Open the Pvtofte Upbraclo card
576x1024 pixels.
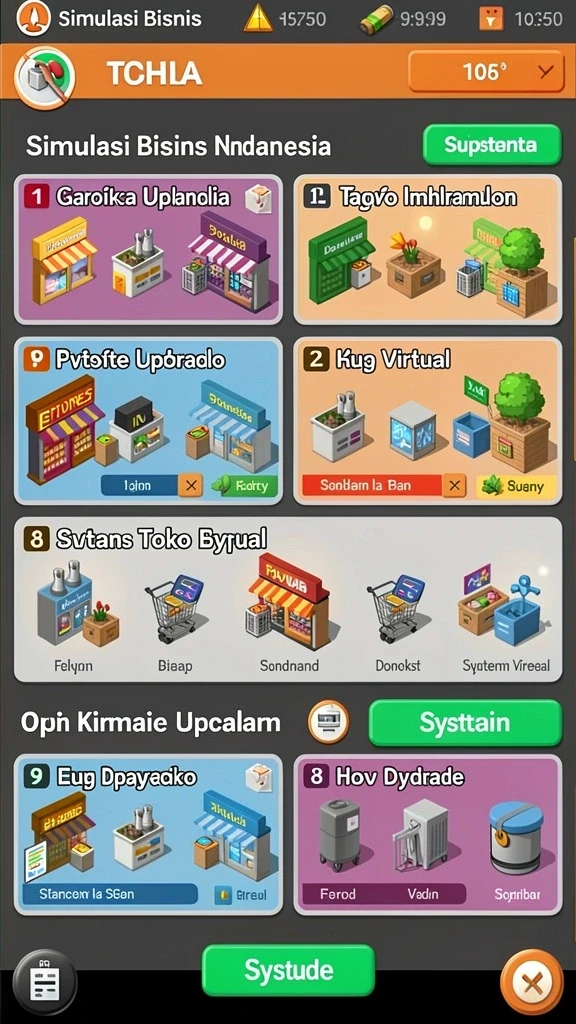(x=148, y=421)
